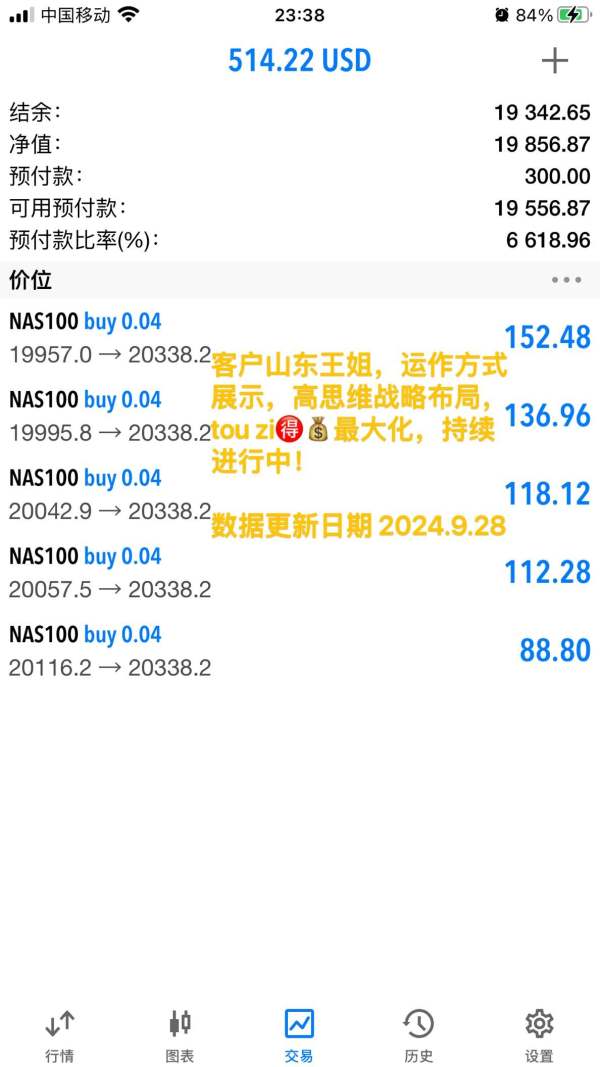This screenshot has height=1067, width=600.
Task: Open the NAS100 position opened at 19995.8
Action: pyautogui.click(x=300, y=416)
